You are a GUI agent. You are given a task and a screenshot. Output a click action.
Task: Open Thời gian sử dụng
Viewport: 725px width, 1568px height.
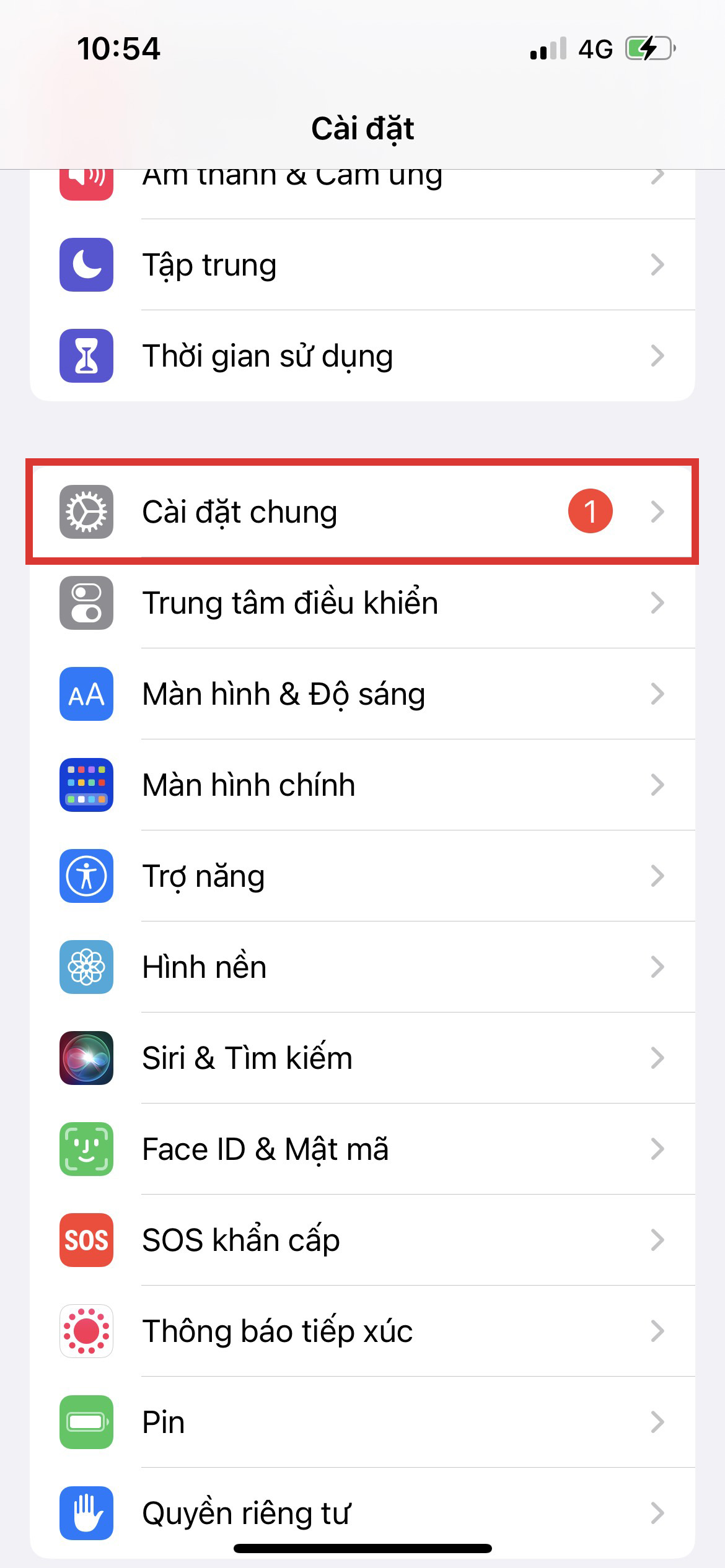pyautogui.click(x=362, y=355)
